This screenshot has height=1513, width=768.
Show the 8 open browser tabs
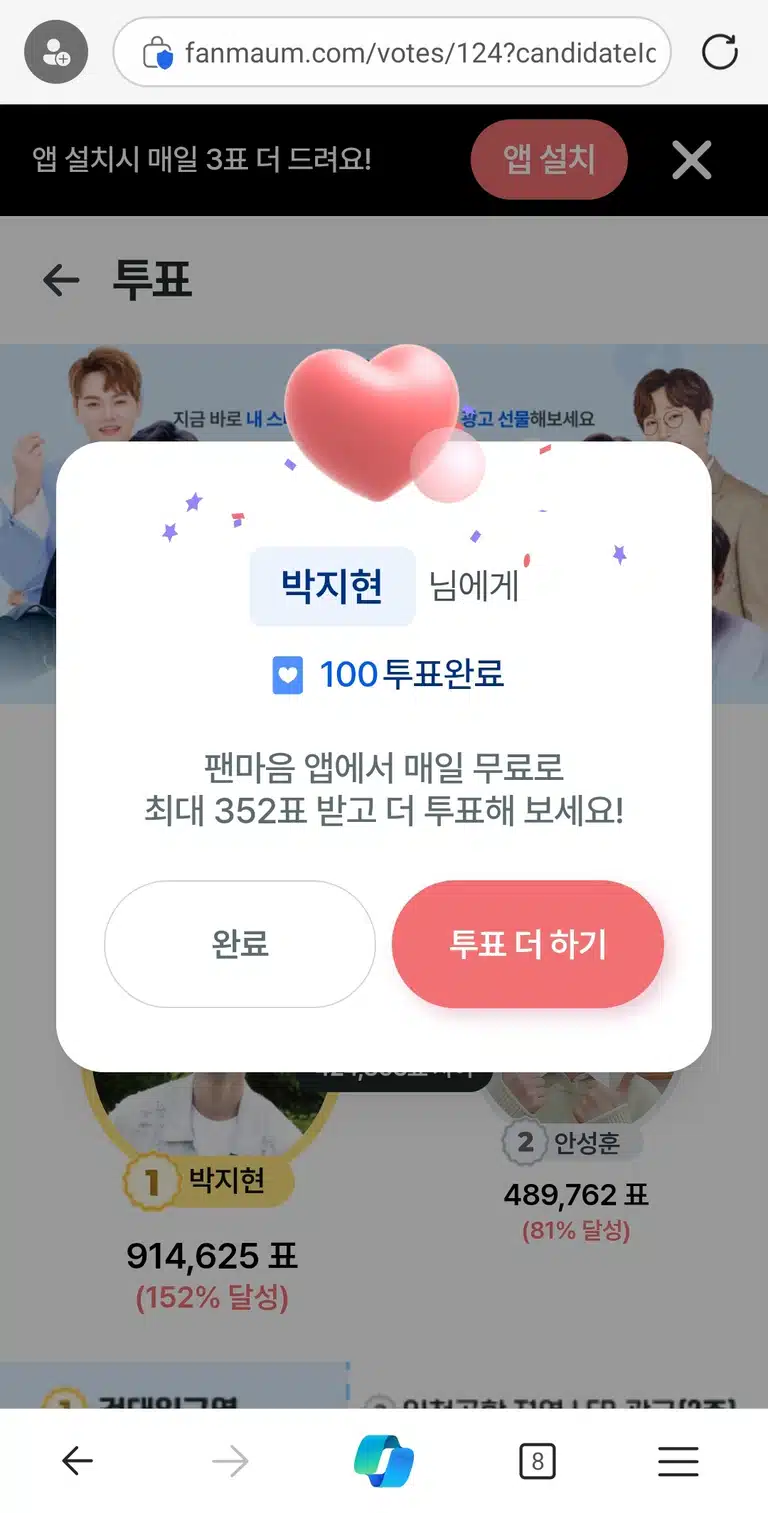[537, 1462]
